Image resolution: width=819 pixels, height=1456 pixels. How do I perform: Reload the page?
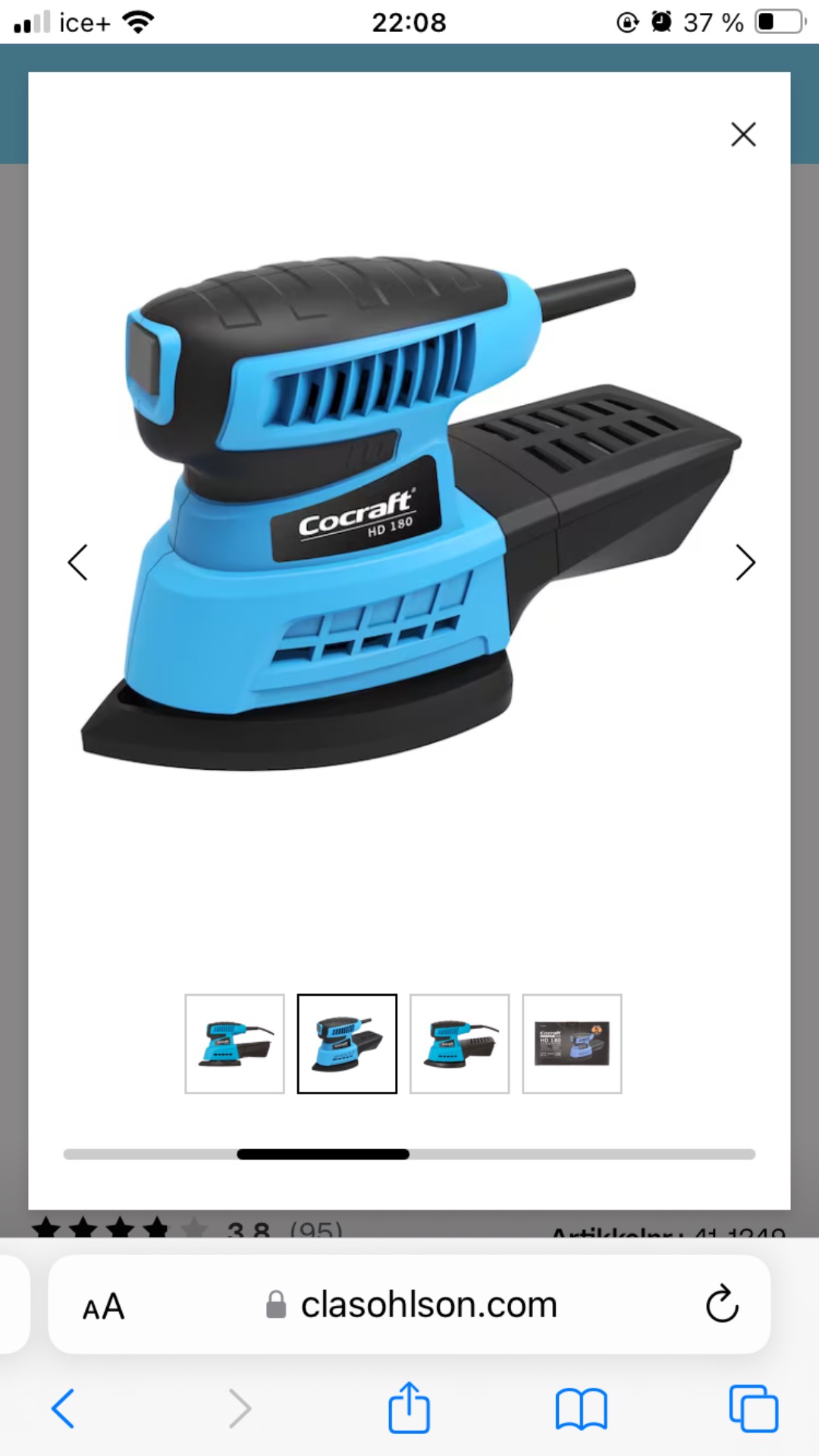click(x=721, y=1304)
